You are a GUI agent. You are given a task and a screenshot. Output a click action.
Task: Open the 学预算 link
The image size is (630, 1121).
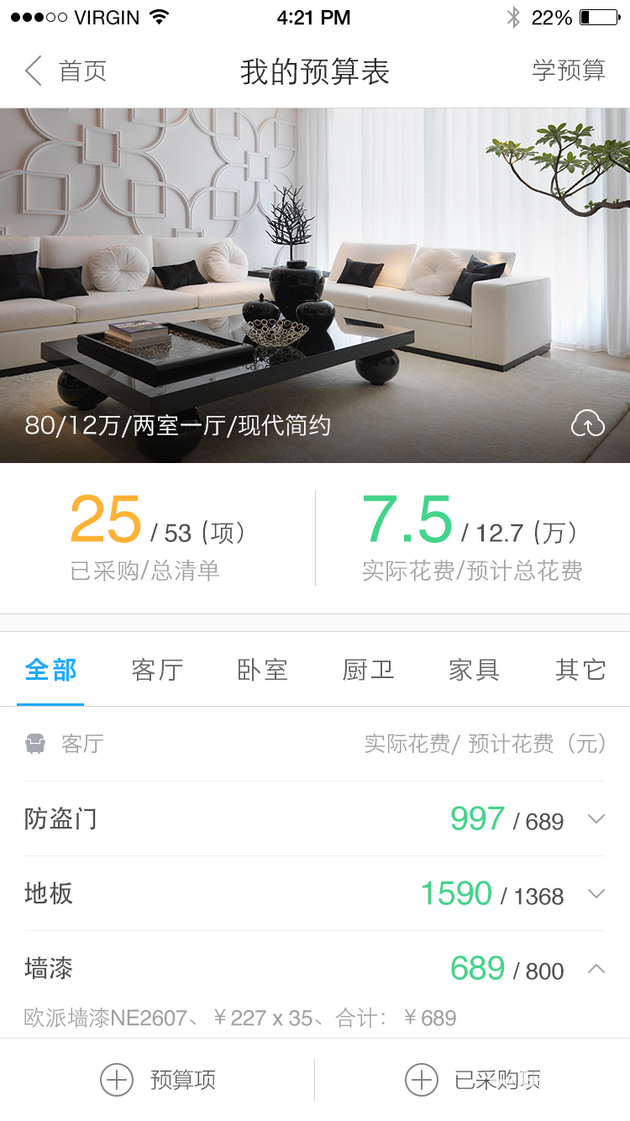pos(568,71)
